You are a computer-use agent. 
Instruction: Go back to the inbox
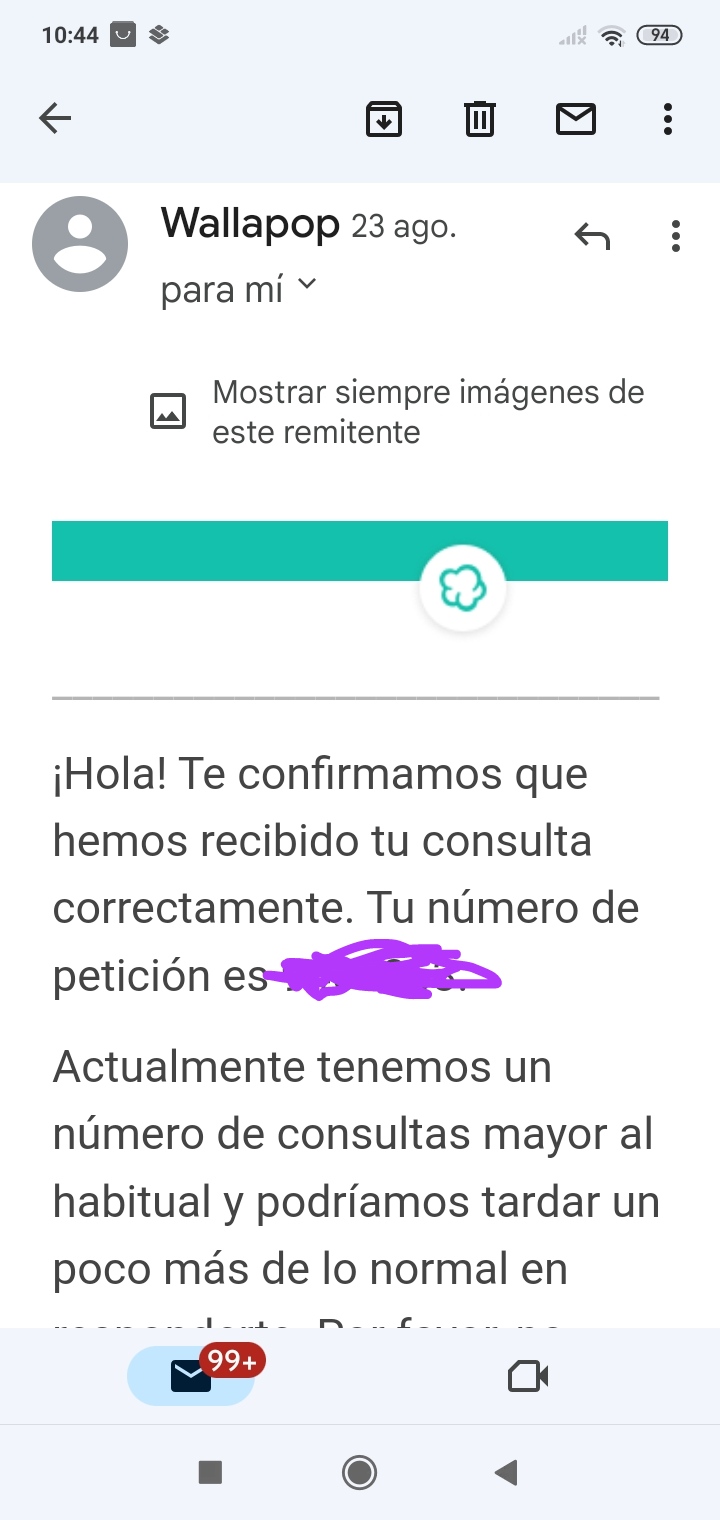click(x=55, y=119)
